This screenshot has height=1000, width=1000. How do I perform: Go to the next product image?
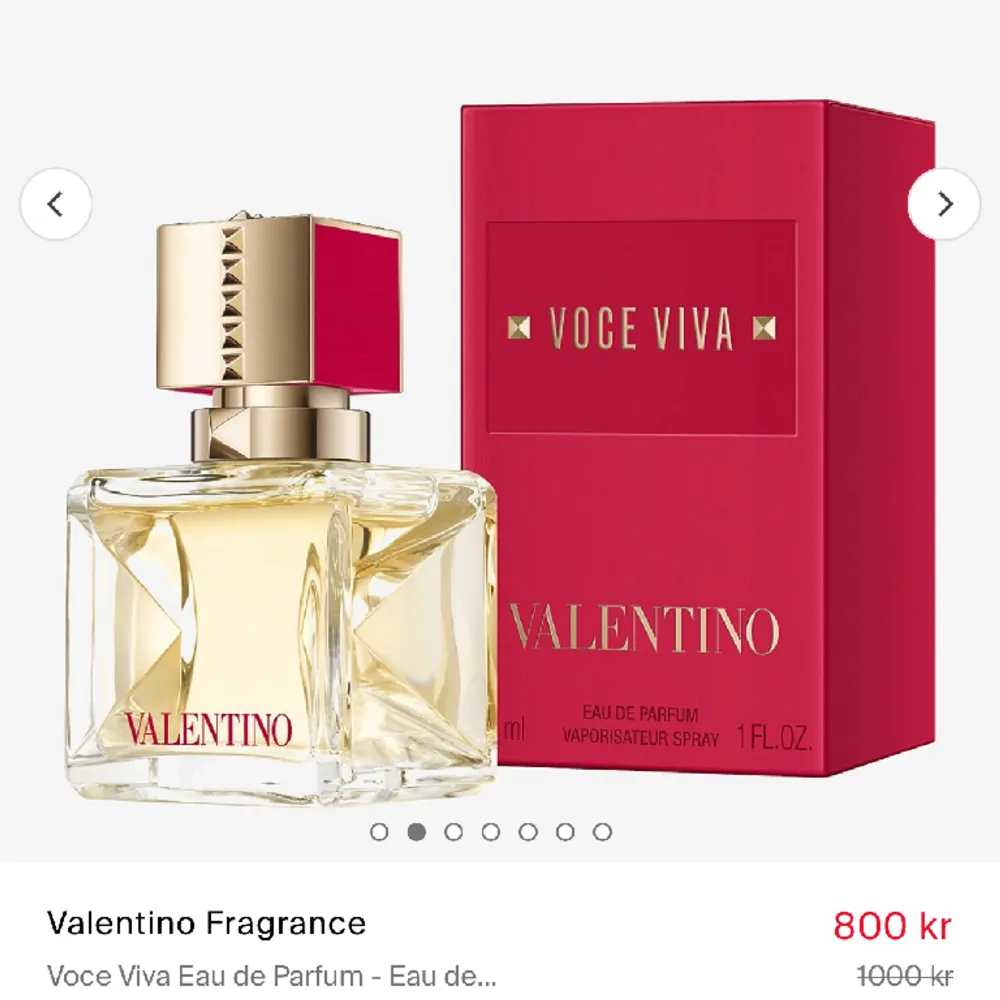(943, 204)
